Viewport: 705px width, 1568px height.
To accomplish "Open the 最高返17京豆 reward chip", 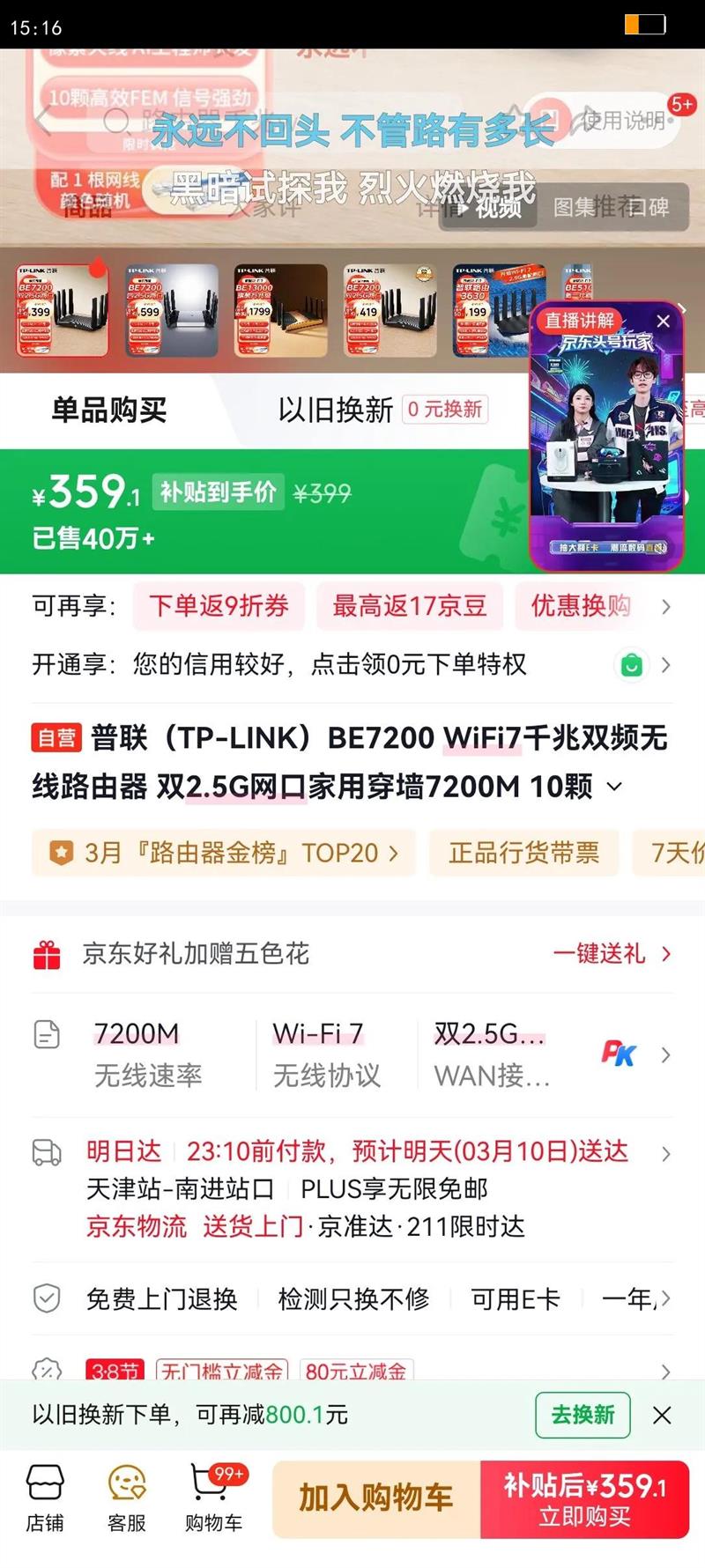I will click(x=409, y=606).
